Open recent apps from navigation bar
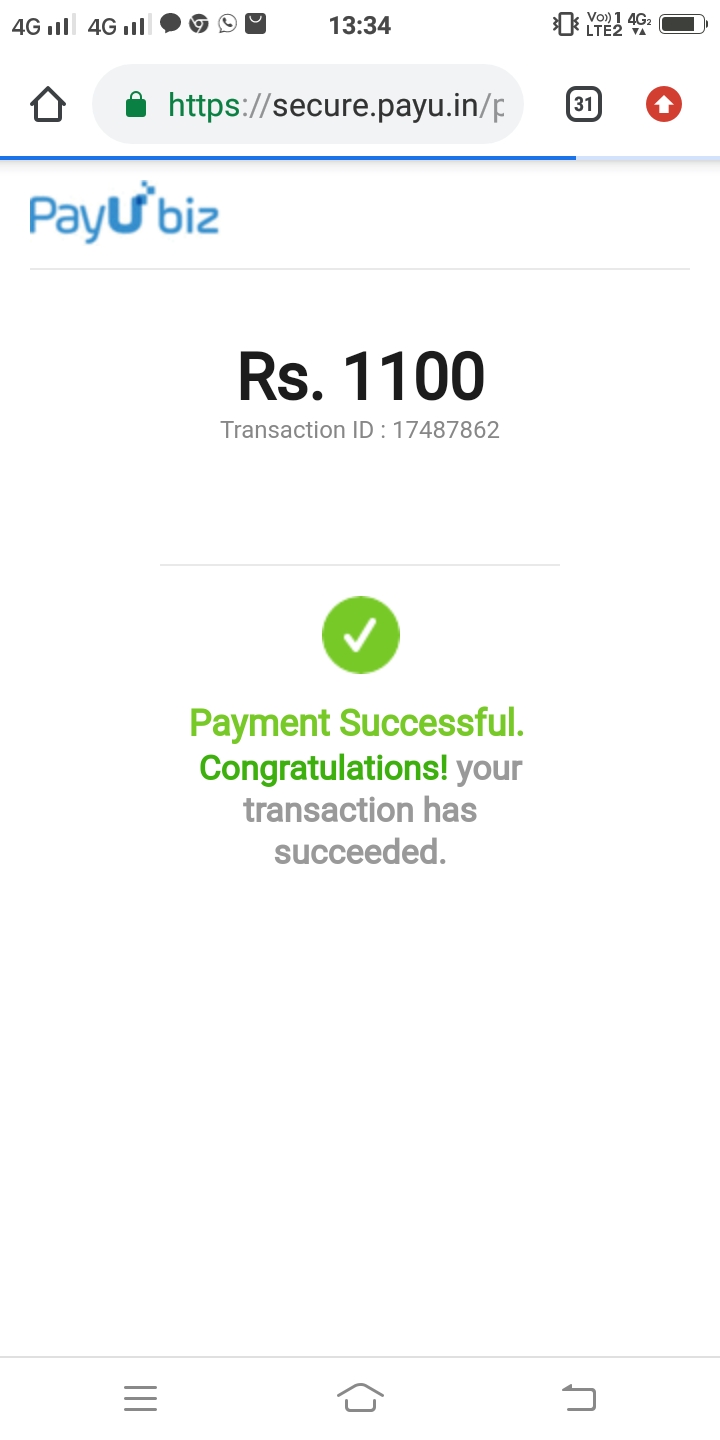 [x=141, y=1398]
